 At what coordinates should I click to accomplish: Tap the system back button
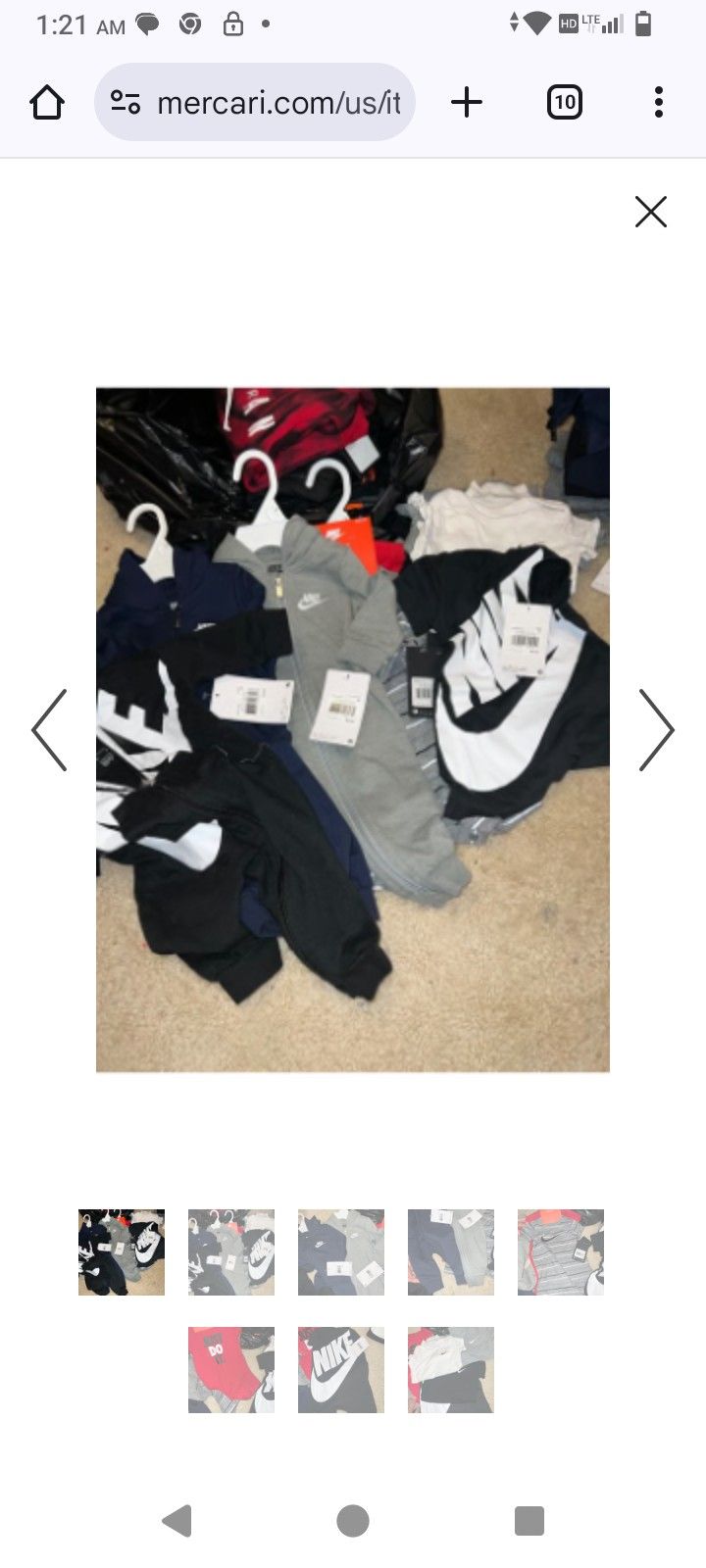[176, 1521]
